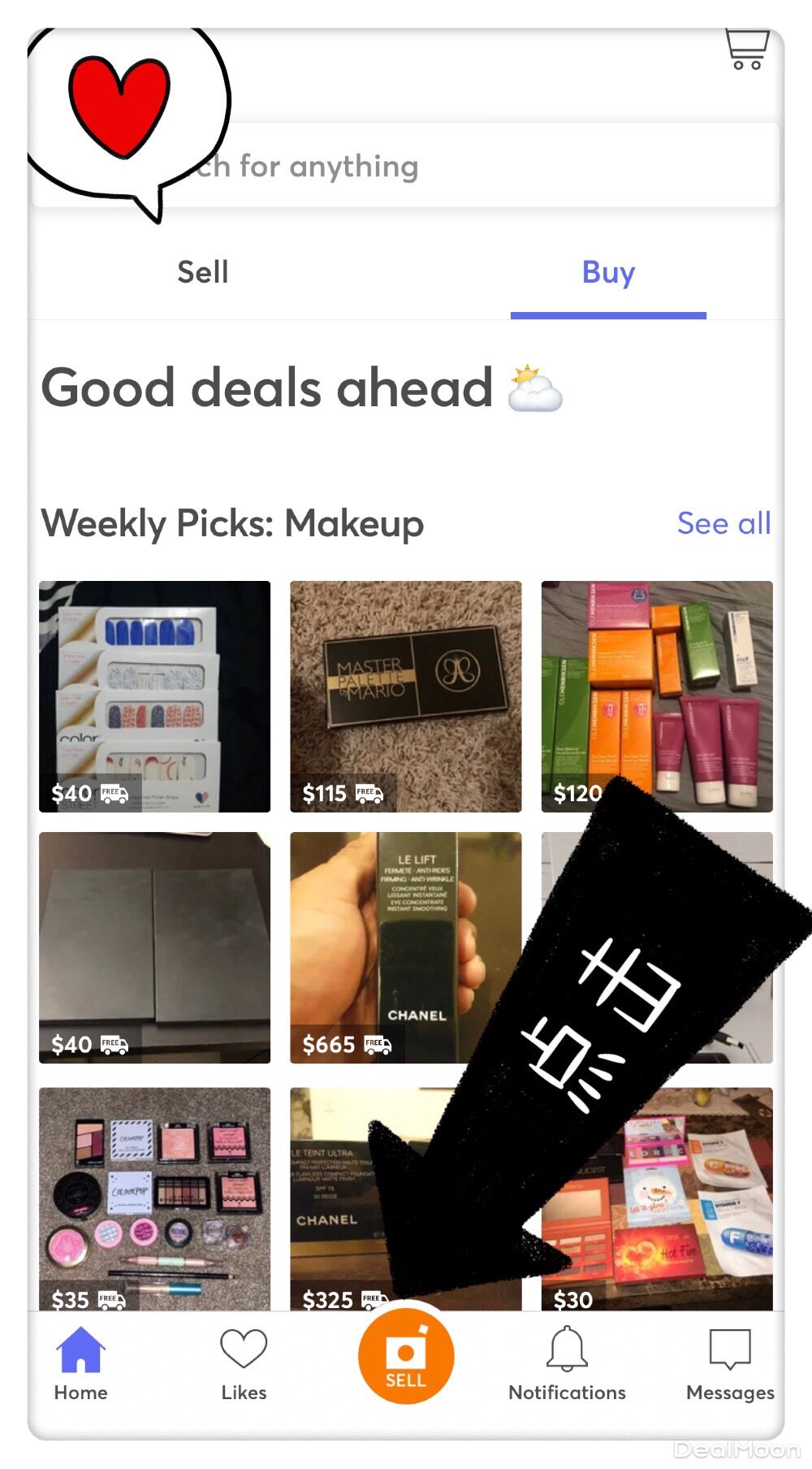Tap the orange SELL button
This screenshot has width=812, height=1469.
click(405, 1357)
